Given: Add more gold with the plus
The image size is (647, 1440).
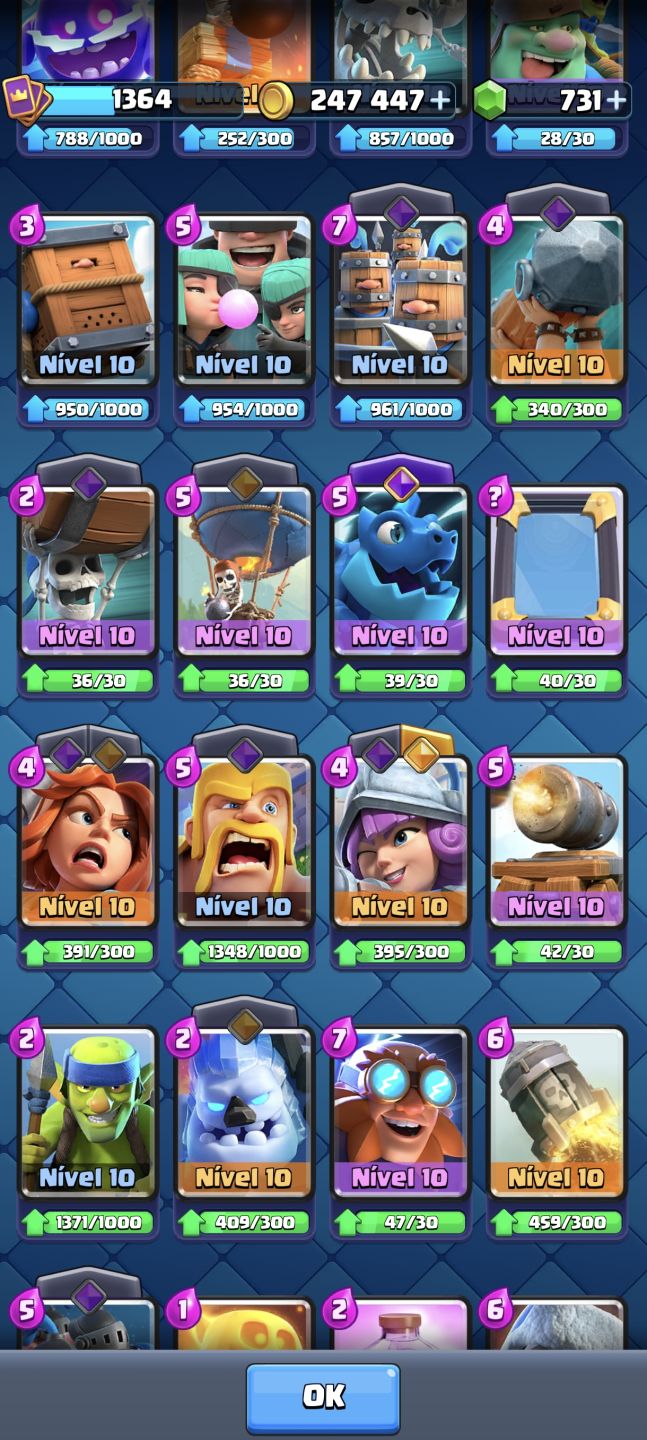Looking at the screenshot, I should [439, 99].
